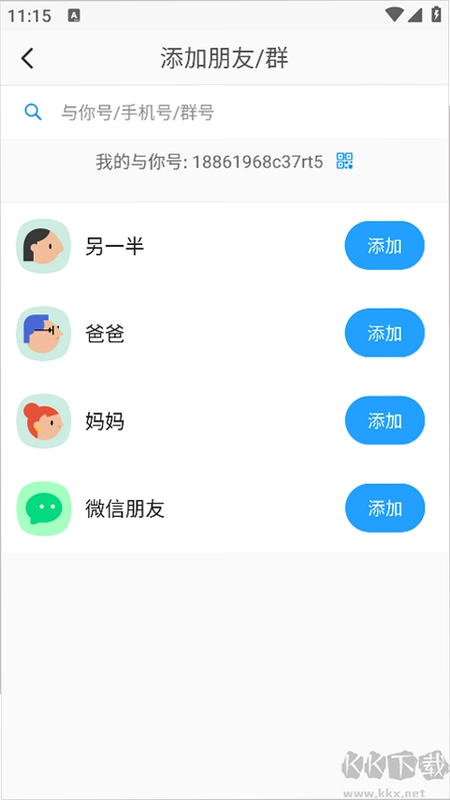Image resolution: width=450 pixels, height=800 pixels.
Task: Add 另一半 with the 添加 button
Action: pyautogui.click(x=385, y=245)
